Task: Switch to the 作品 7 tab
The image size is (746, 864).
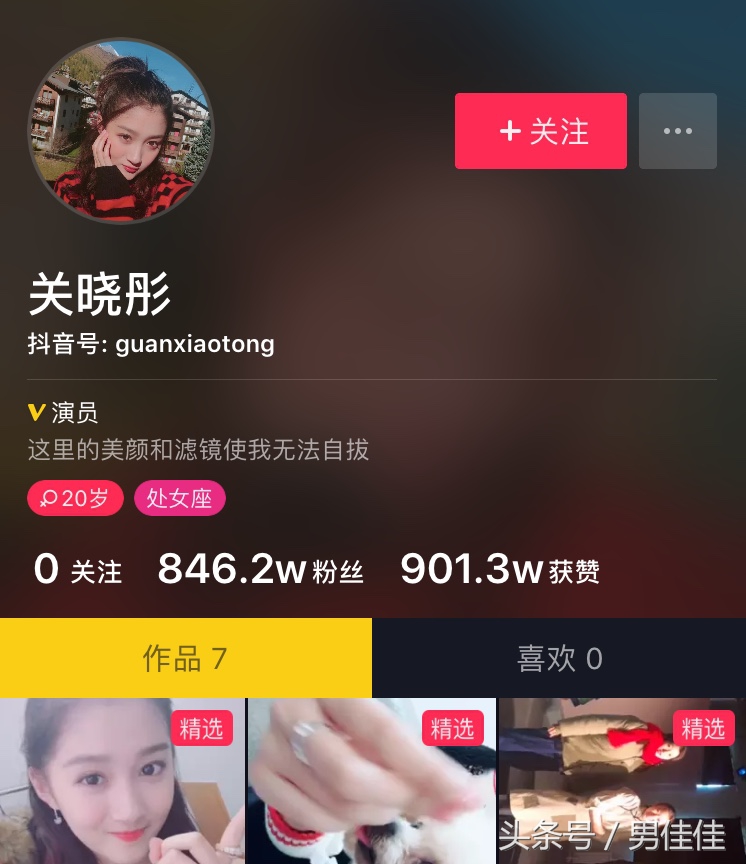Action: (x=184, y=658)
